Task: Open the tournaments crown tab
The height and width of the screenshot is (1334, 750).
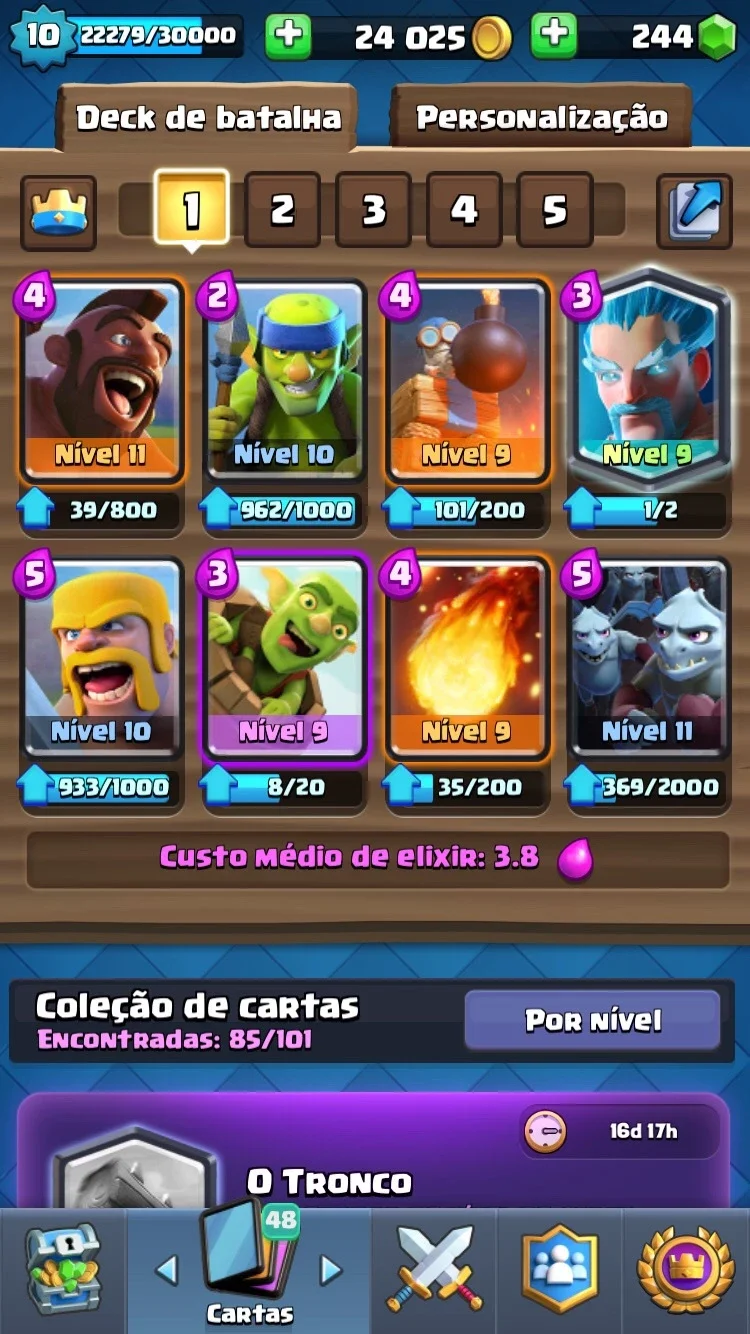Action: click(x=685, y=1270)
